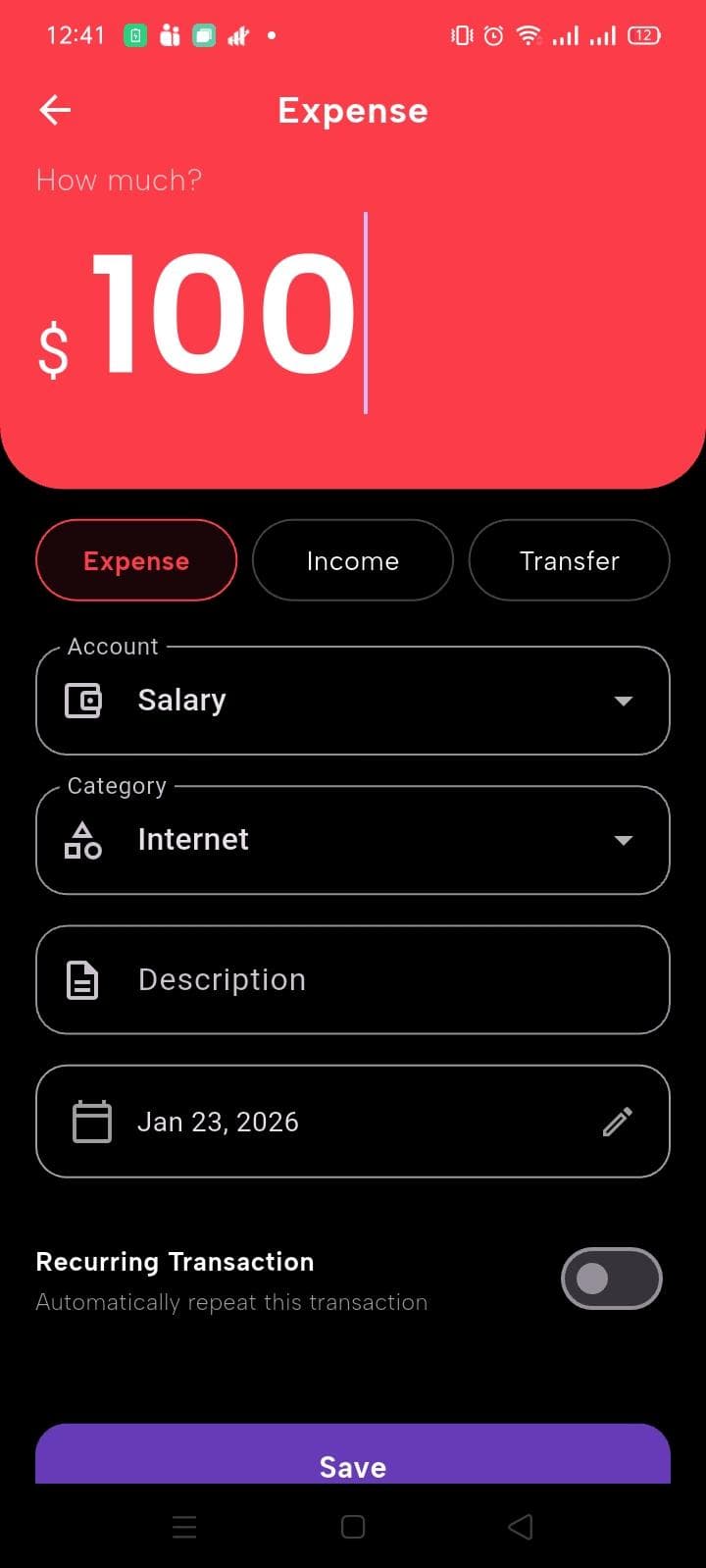Expand the Category dropdown showing Internet
The height and width of the screenshot is (1568, 706).
[x=353, y=840]
